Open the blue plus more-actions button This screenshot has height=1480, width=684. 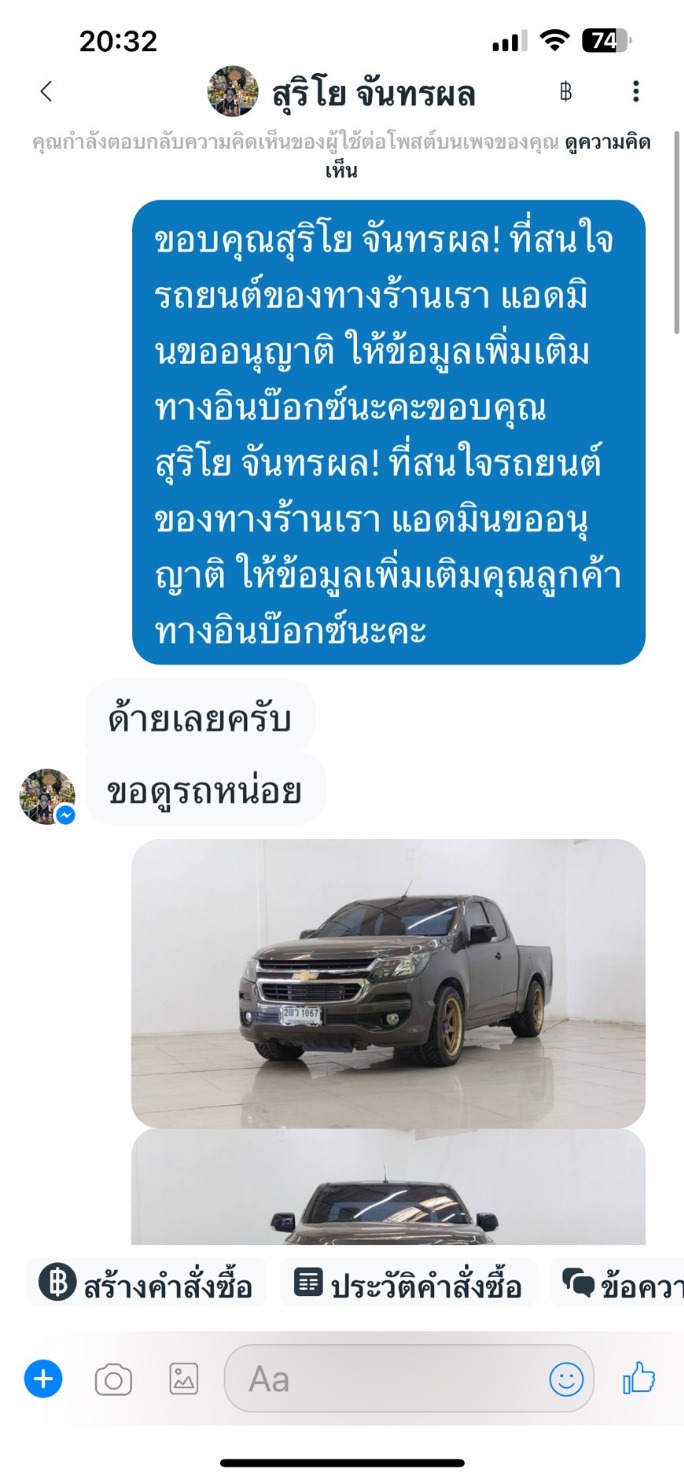(x=43, y=1380)
